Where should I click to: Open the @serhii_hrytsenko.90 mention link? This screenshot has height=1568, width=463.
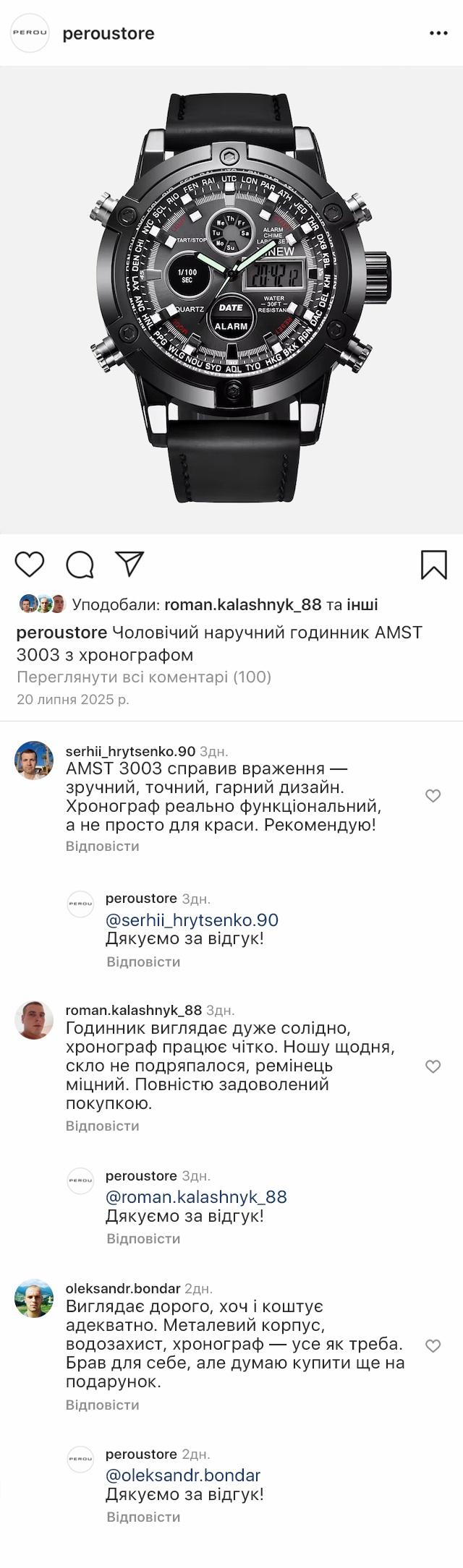pos(192,920)
